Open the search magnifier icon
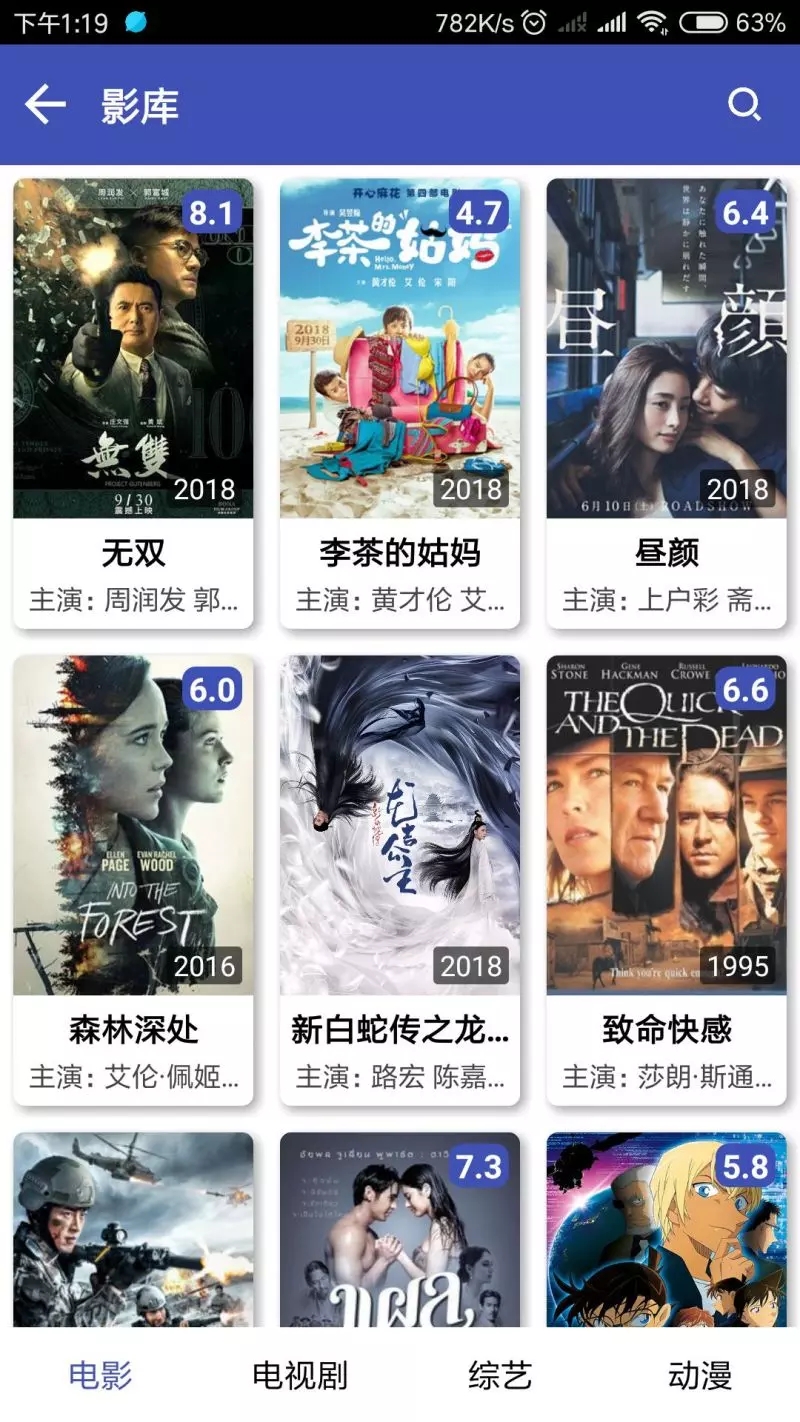 (744, 104)
